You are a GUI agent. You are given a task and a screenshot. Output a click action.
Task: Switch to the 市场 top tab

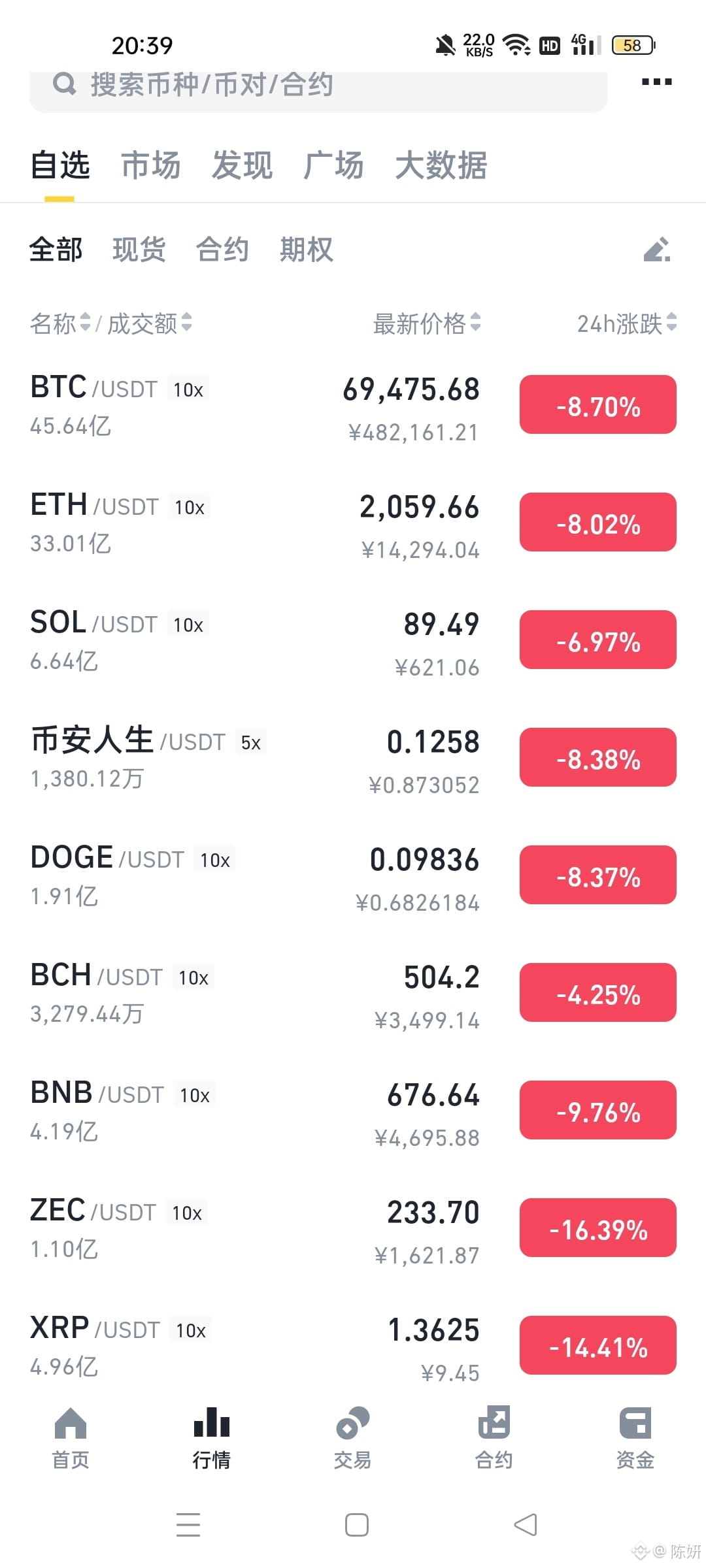pos(151,165)
